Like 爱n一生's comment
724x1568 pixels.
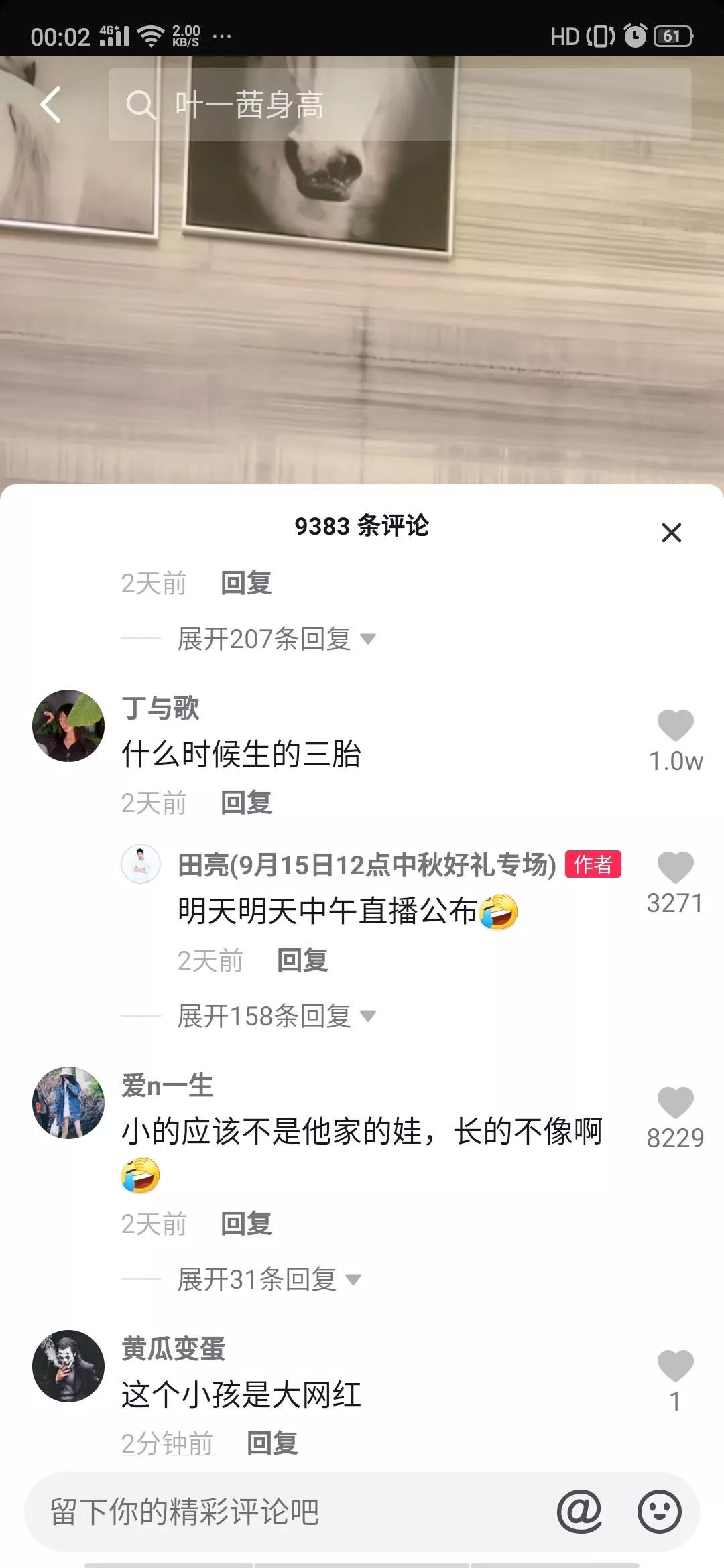(675, 1104)
